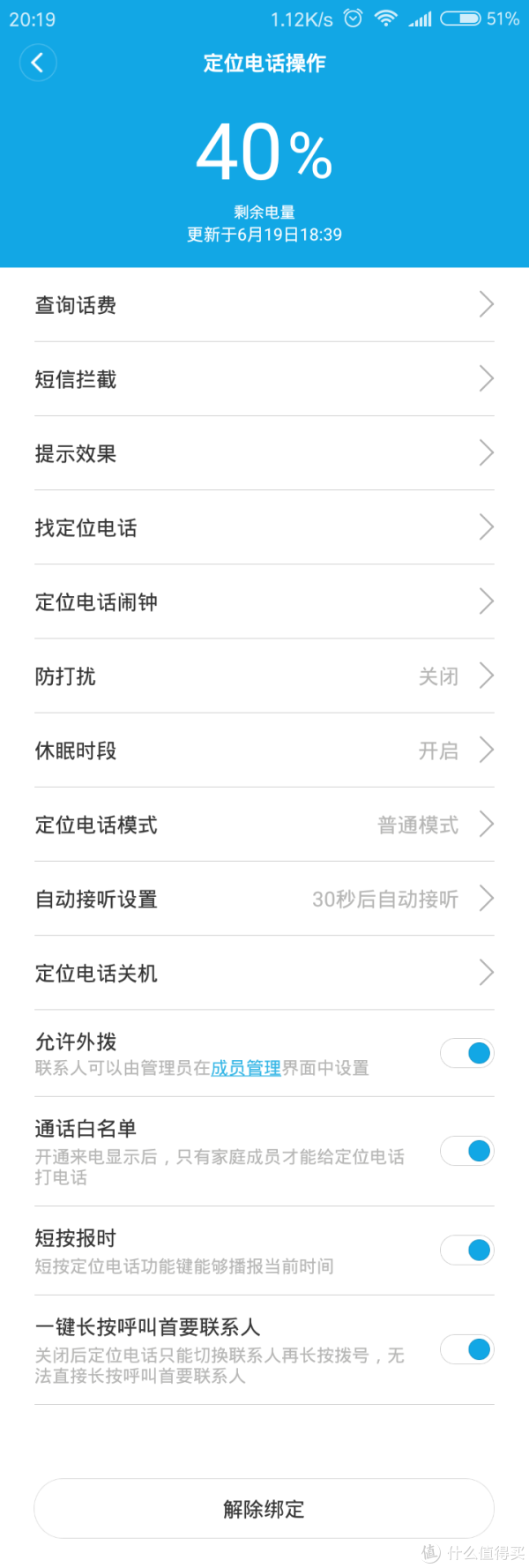Viewport: 529px width, 1568px height.
Task: Follow the 成员管理 link
Action: (x=246, y=1068)
